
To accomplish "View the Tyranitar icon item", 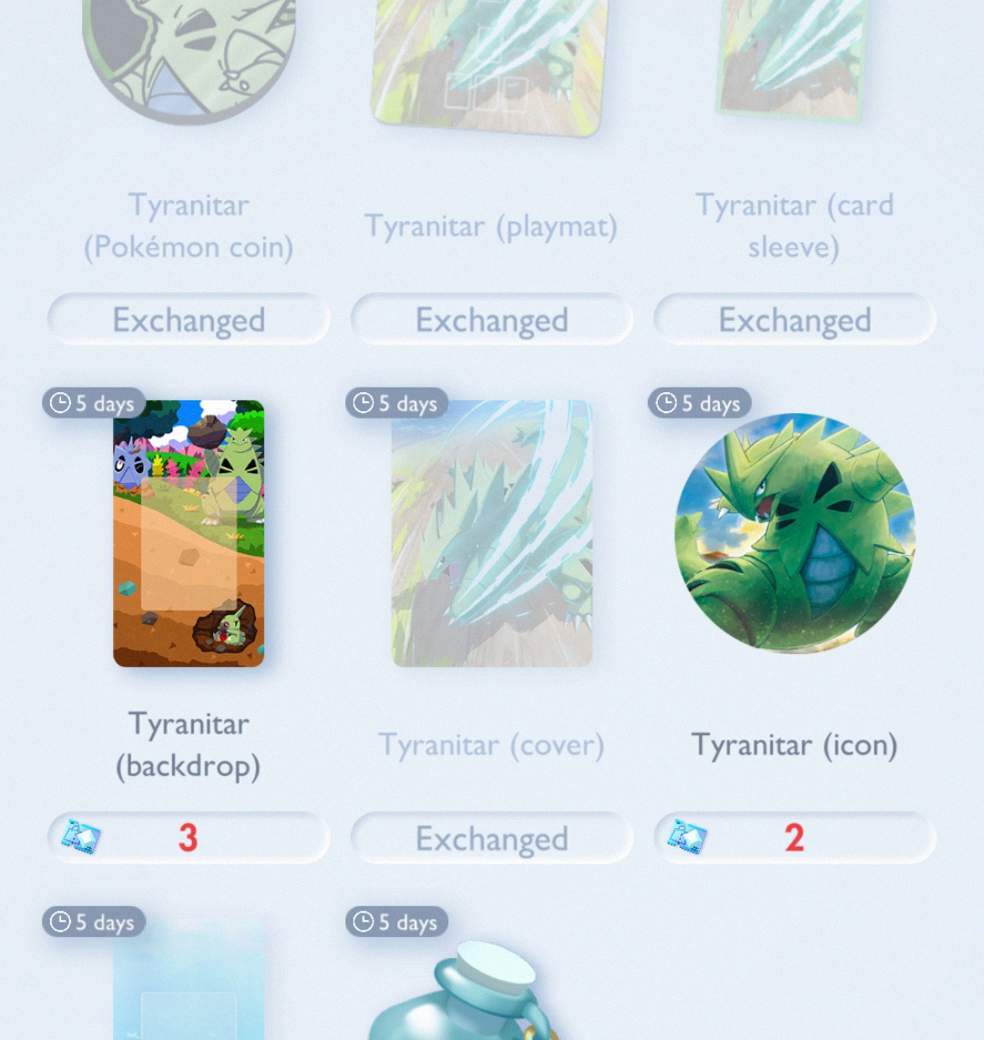I will coord(794,533).
